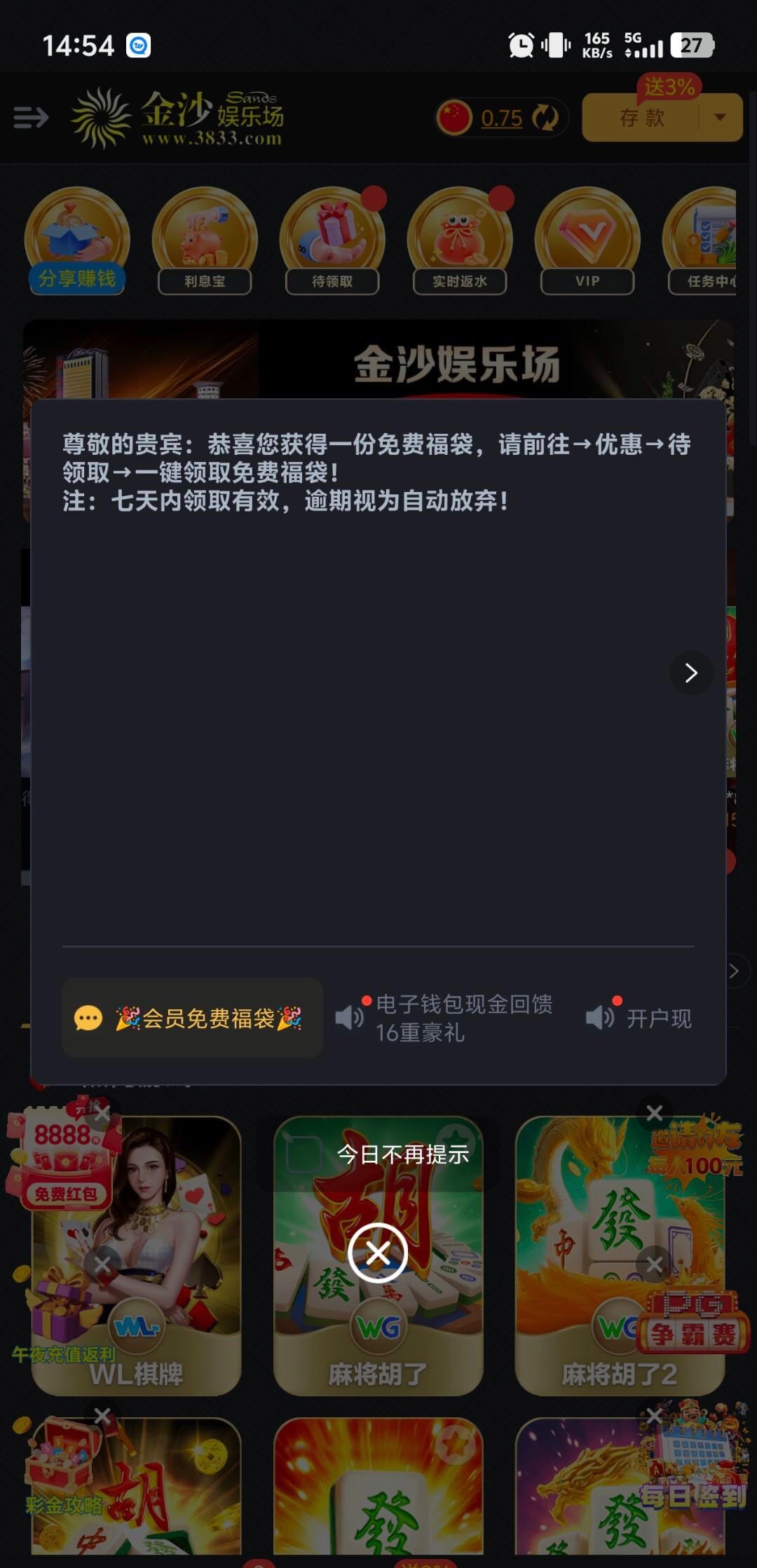This screenshot has height=1568, width=757.
Task: Go to the next announcement arrow
Action: point(691,673)
